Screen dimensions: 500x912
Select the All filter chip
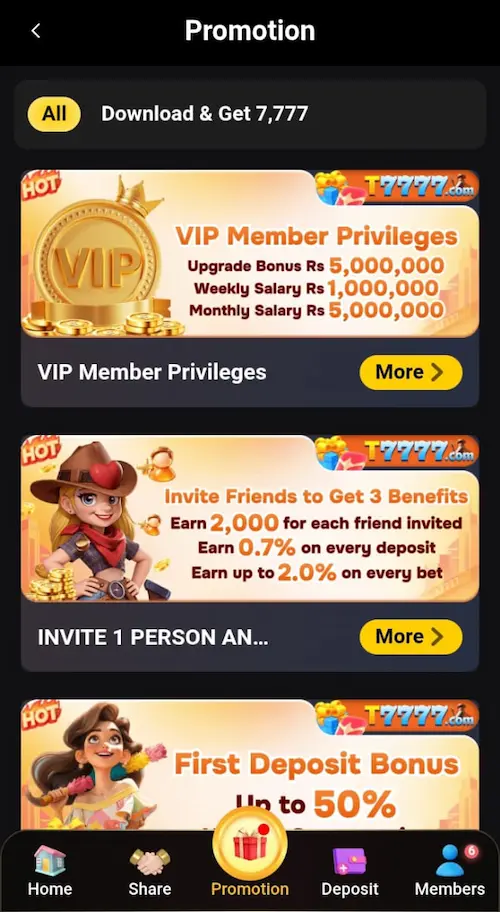[54, 113]
